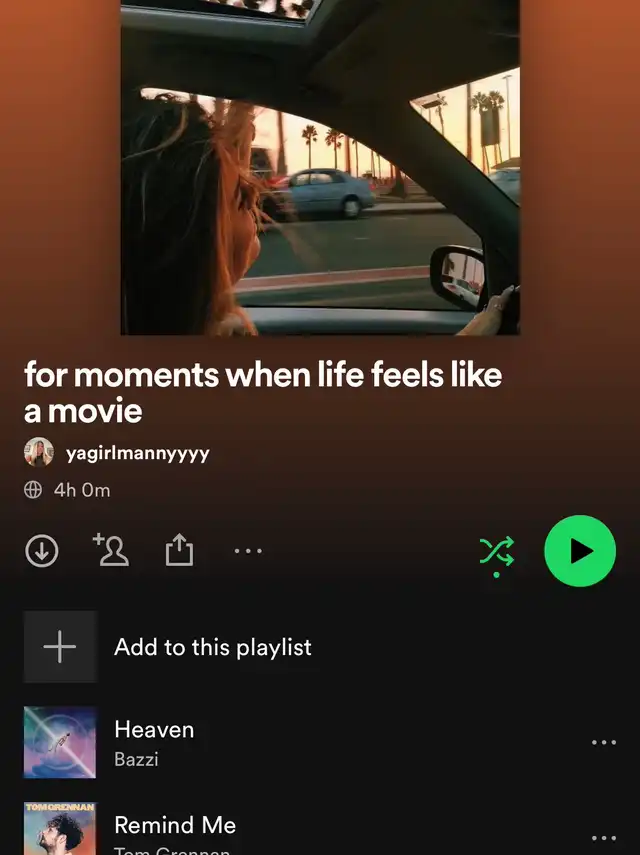Screen dimensions: 640x855
Task: Play Remind Me by Tom Grennan
Action: (x=175, y=828)
